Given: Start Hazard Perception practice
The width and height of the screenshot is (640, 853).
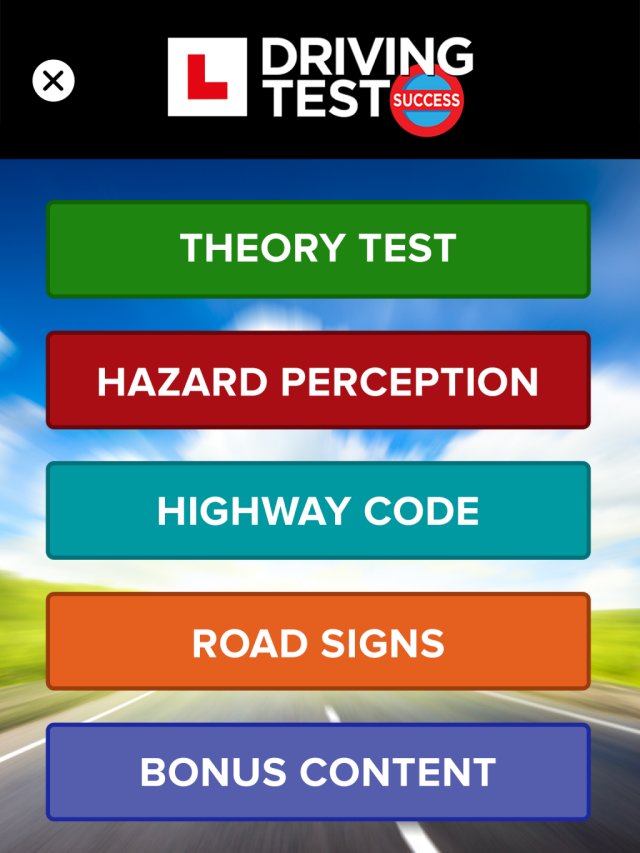Looking at the screenshot, I should (x=318, y=381).
